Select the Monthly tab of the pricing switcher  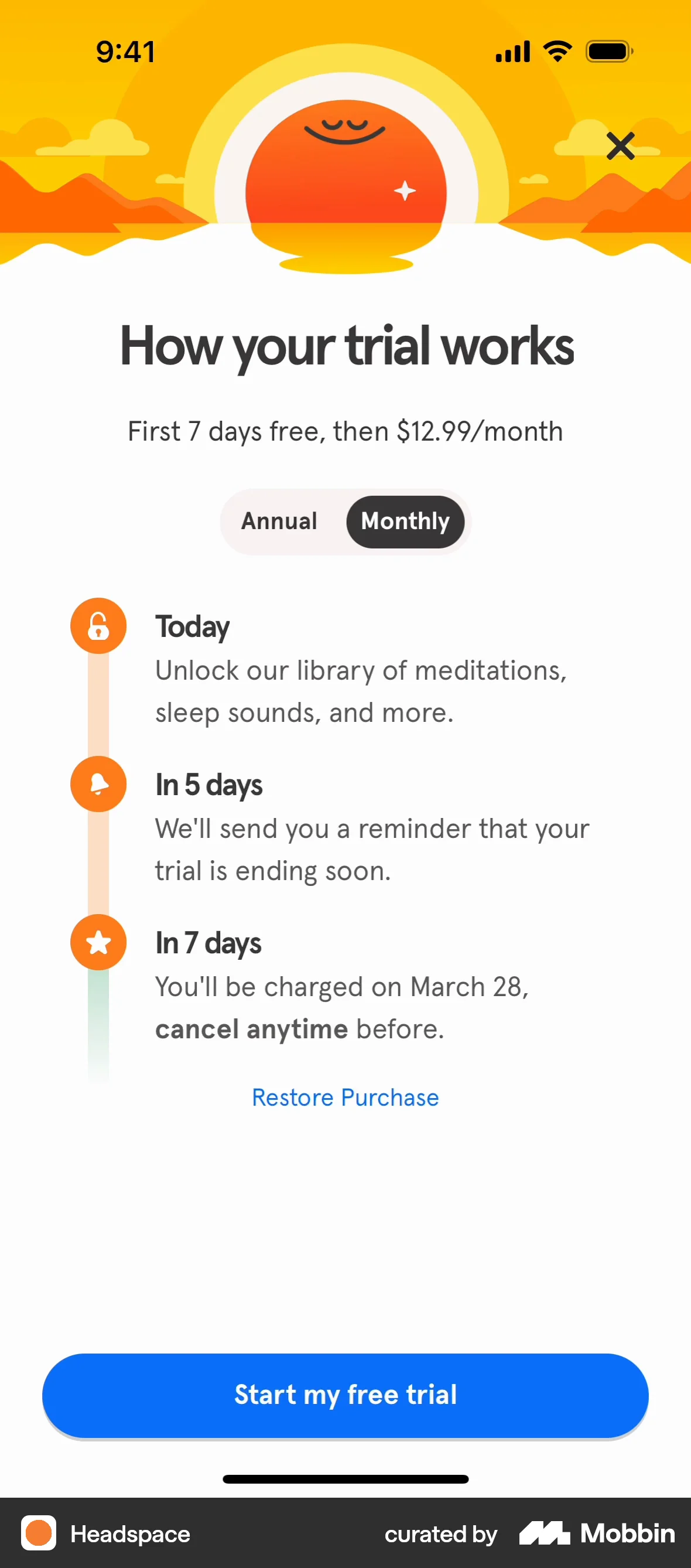(405, 521)
